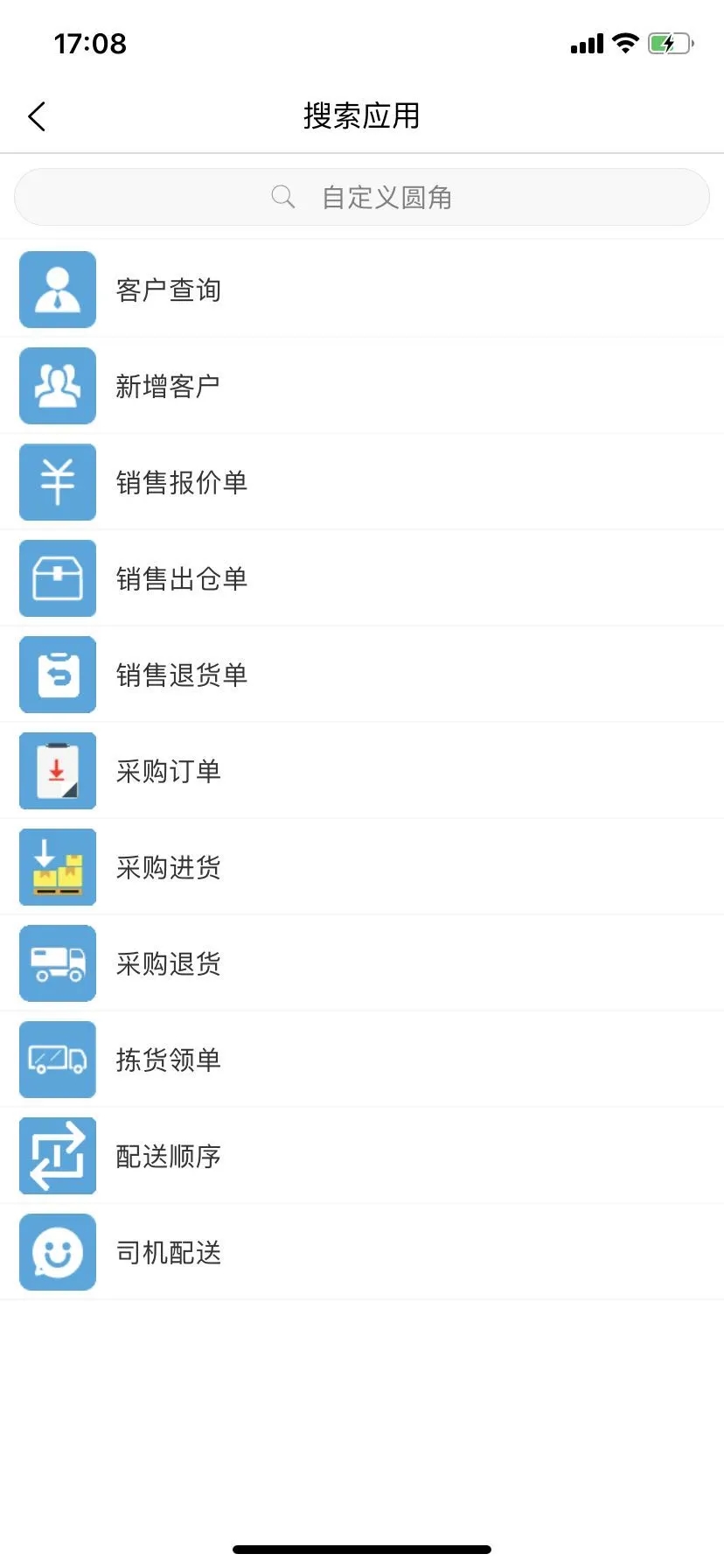Go back using the left arrow
Screen dimensions: 724x1568
click(36, 115)
